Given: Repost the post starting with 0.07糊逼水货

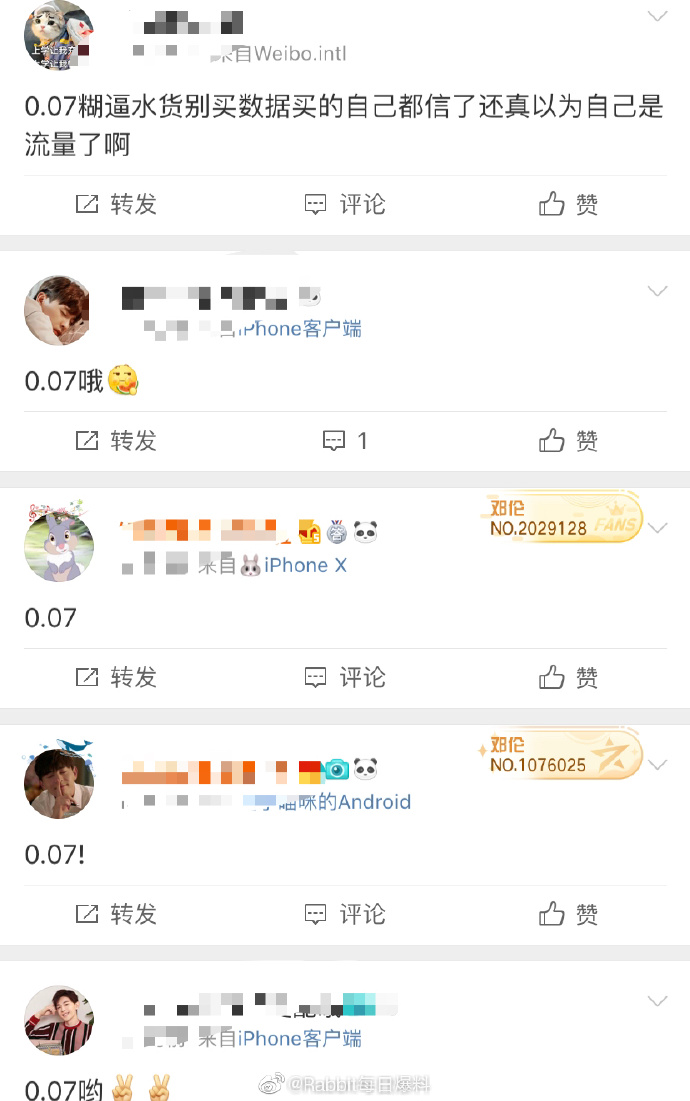Looking at the screenshot, I should pos(117,205).
